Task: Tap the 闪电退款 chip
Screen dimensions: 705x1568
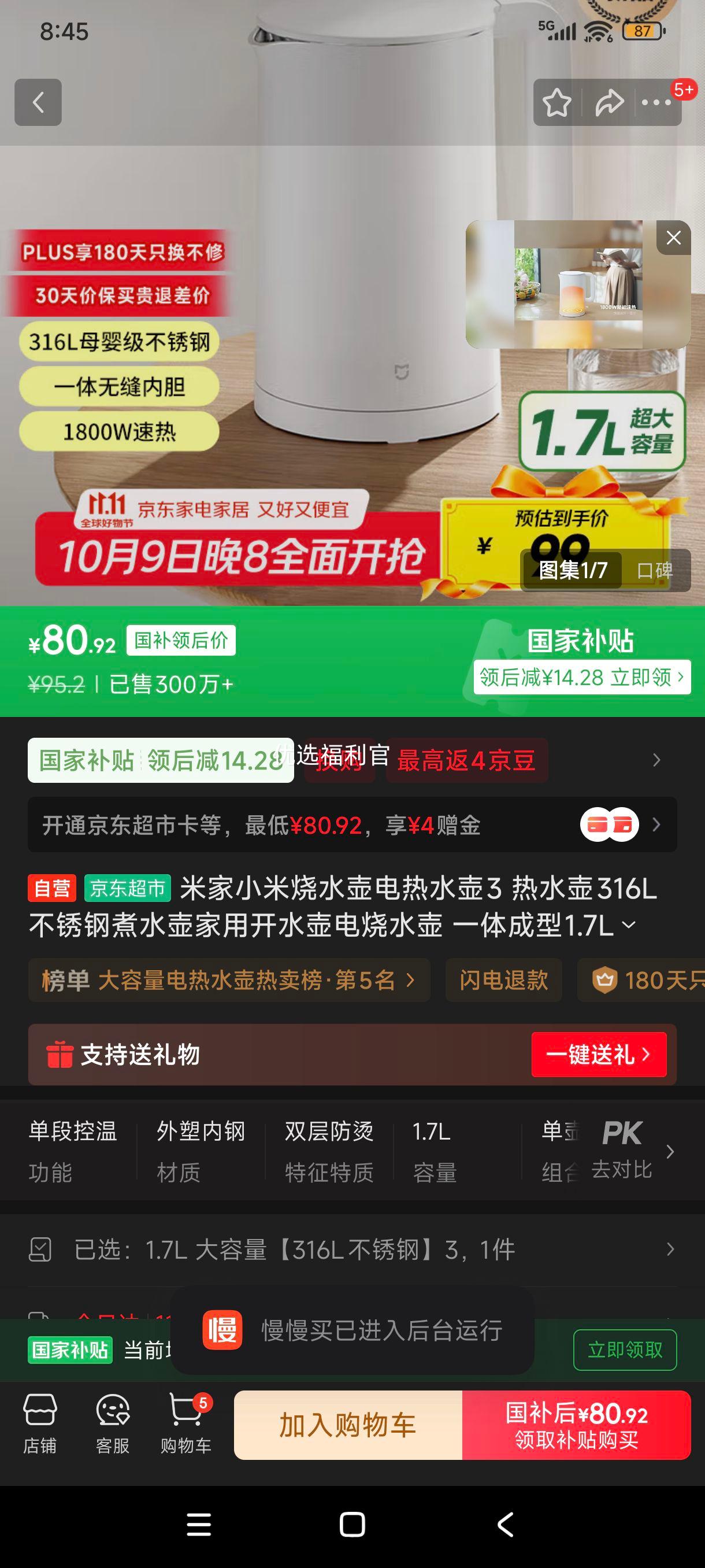Action: [504, 980]
